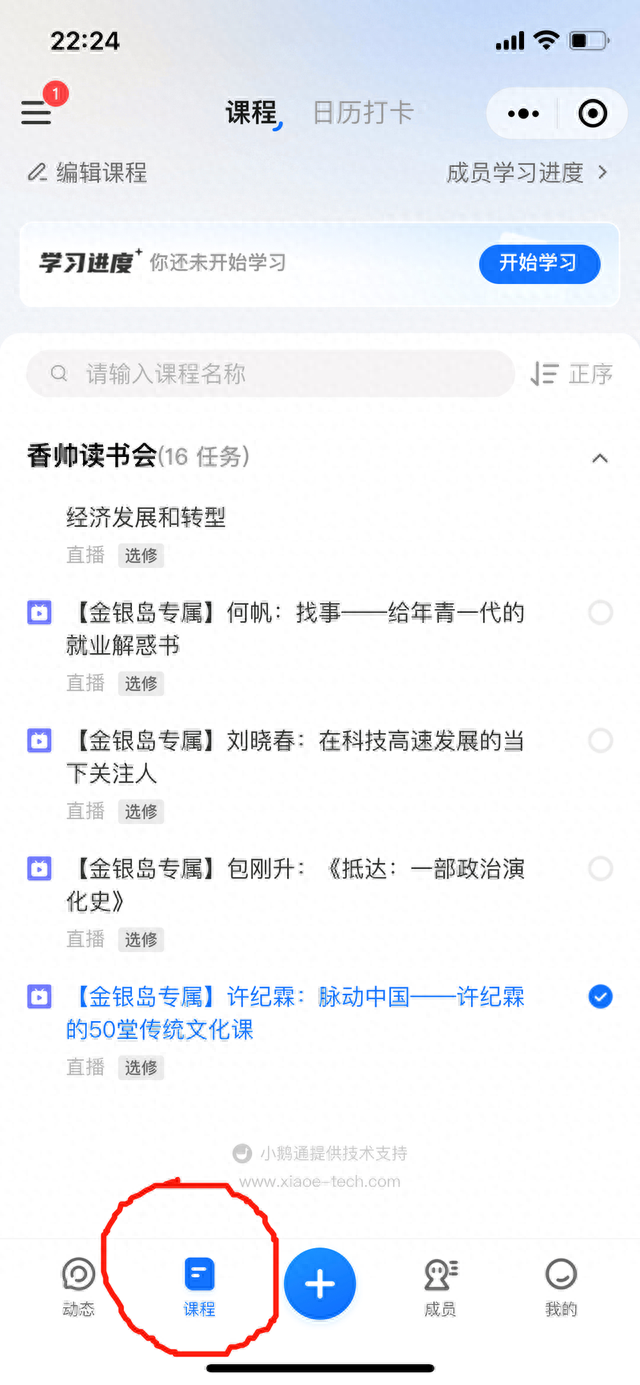Open the hamburger menu with notification badge
Screen dimensions: 640x1385
(36, 112)
